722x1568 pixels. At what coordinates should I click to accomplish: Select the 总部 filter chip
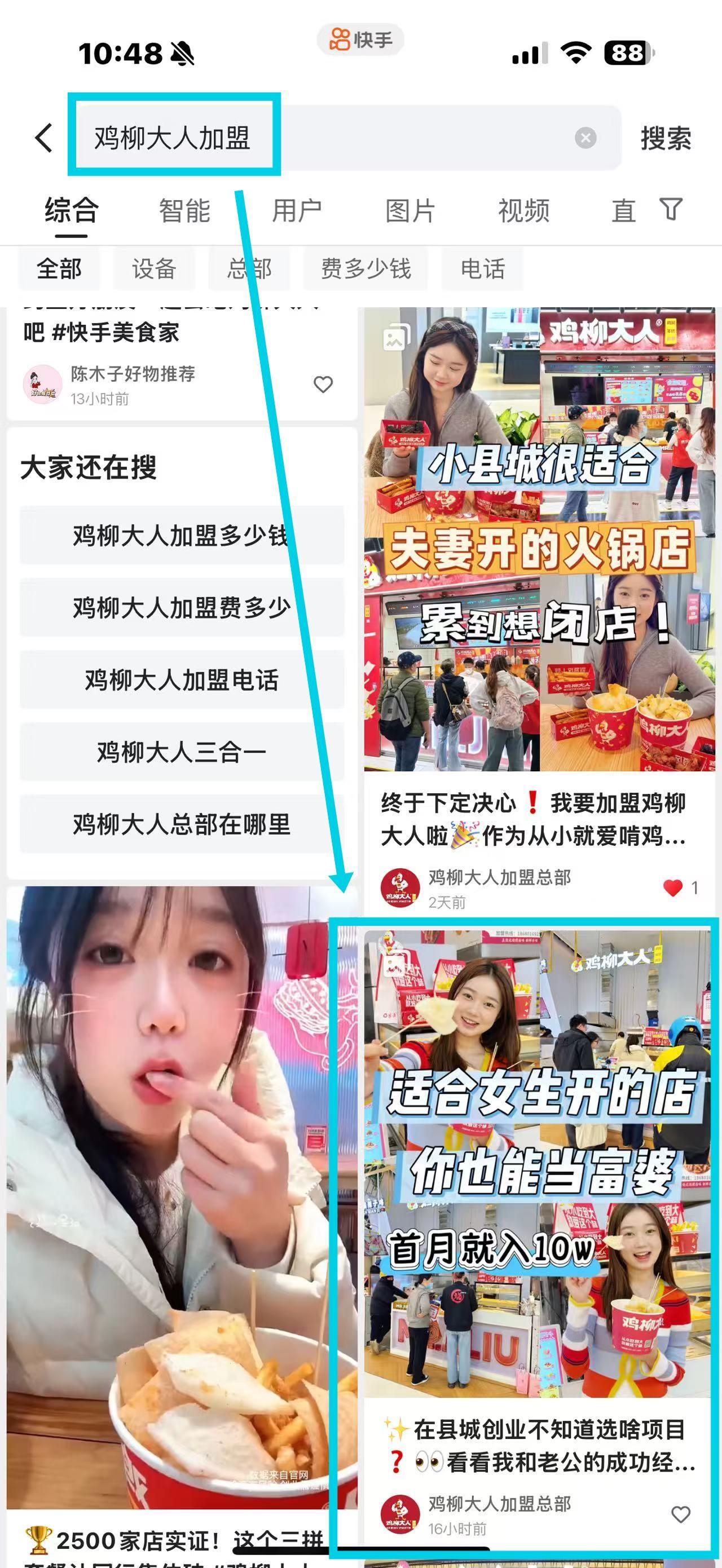pyautogui.click(x=249, y=268)
